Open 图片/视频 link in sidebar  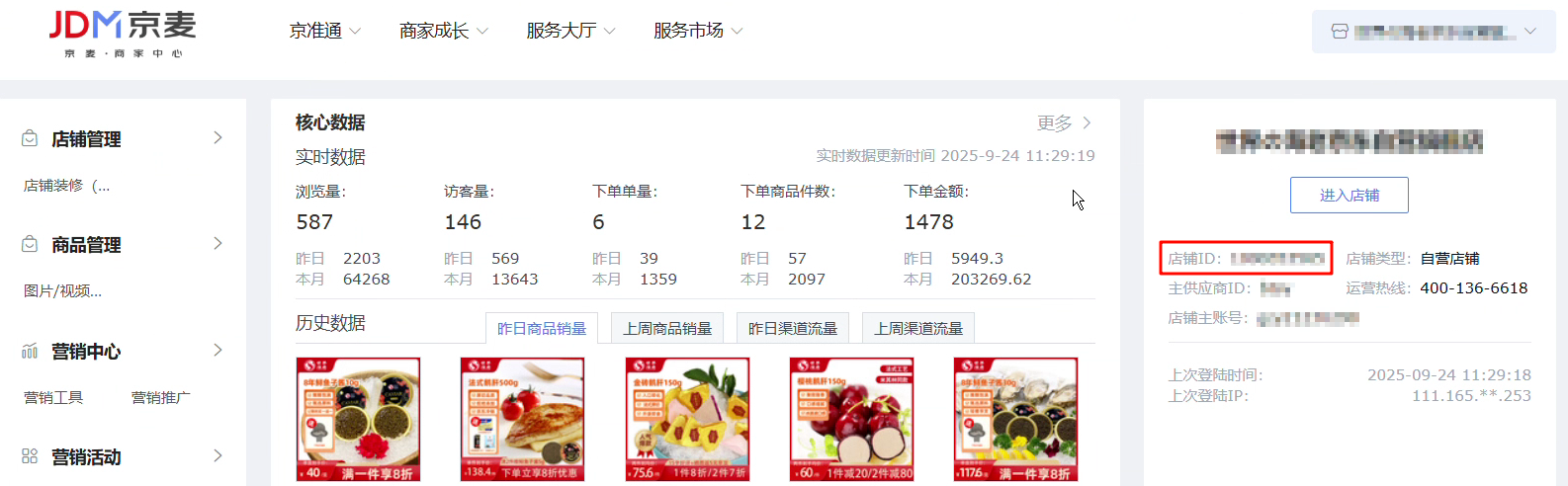click(62, 291)
